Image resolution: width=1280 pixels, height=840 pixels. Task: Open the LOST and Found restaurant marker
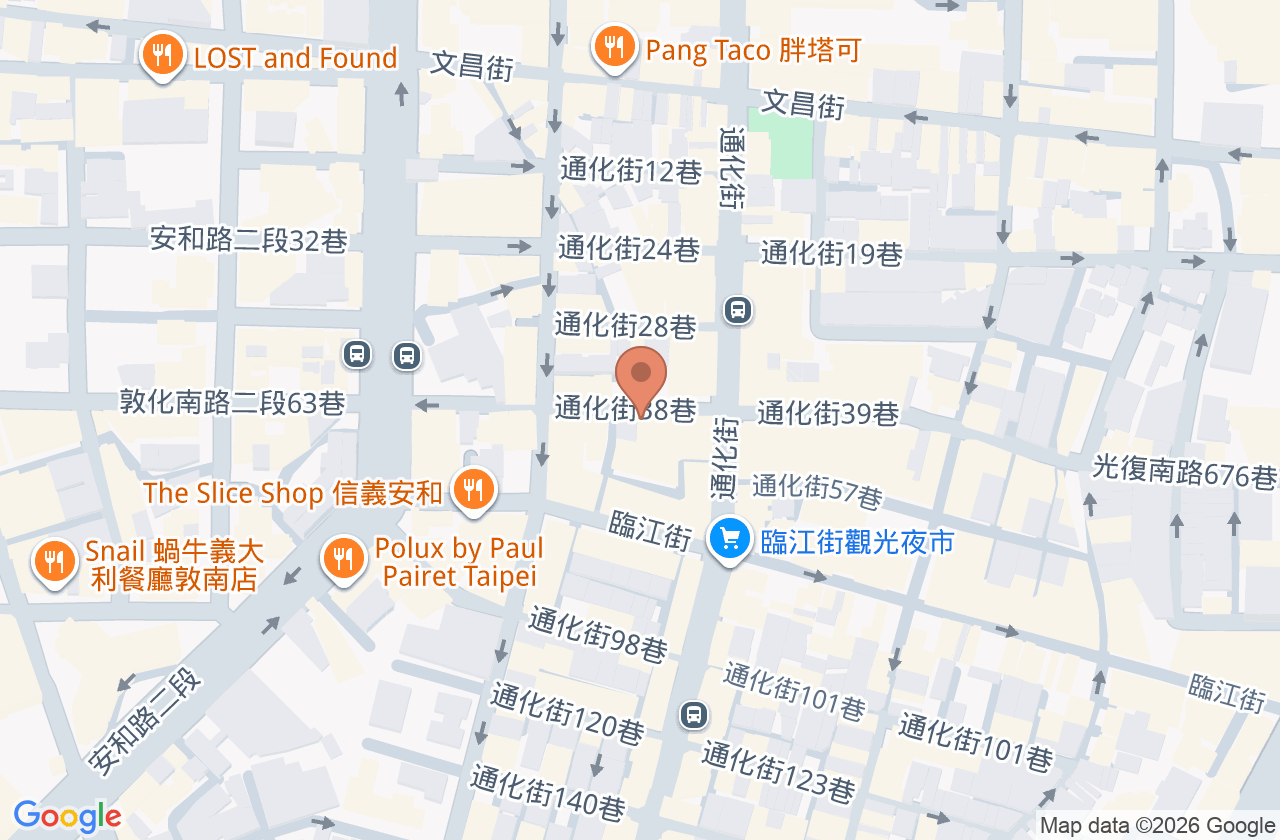161,55
